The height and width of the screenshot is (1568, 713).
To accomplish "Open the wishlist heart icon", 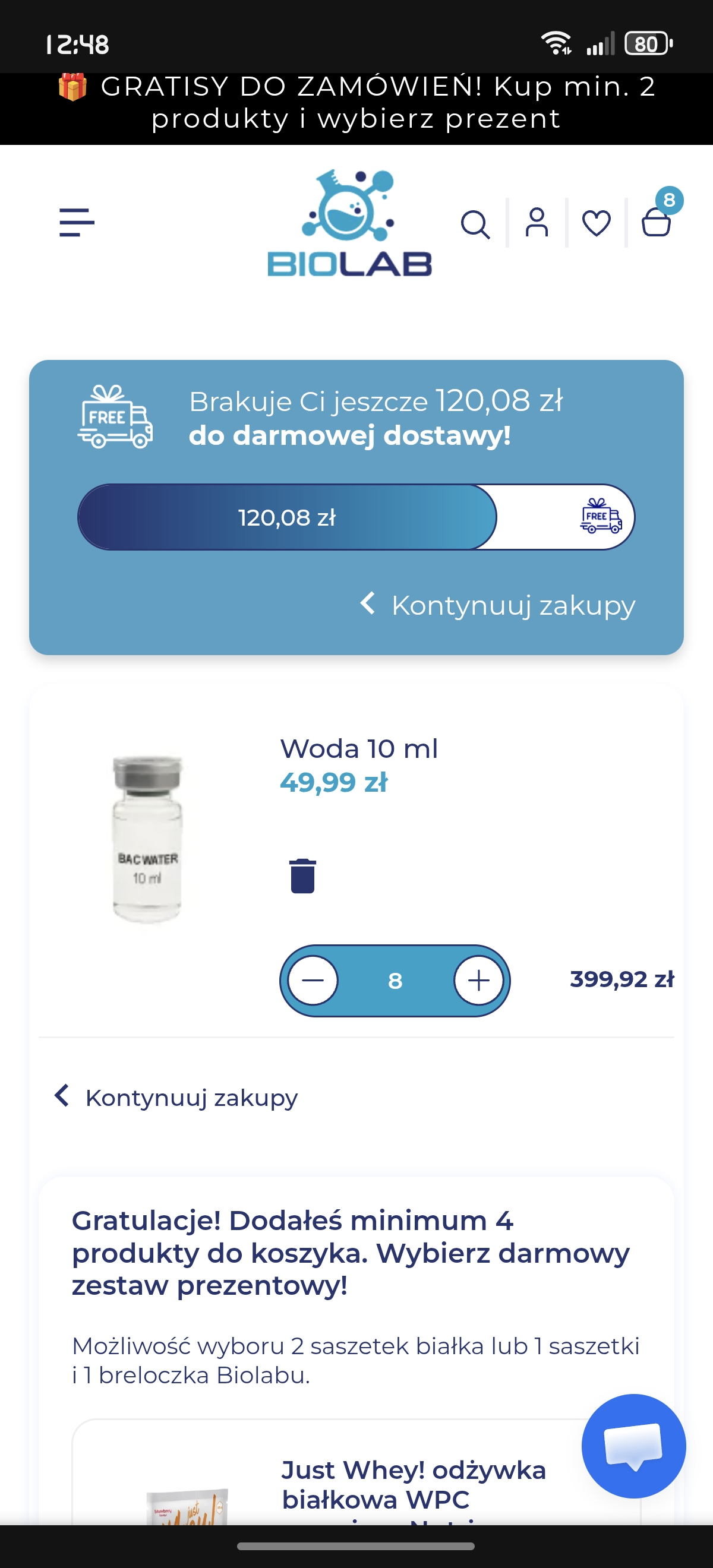I will click(x=596, y=223).
